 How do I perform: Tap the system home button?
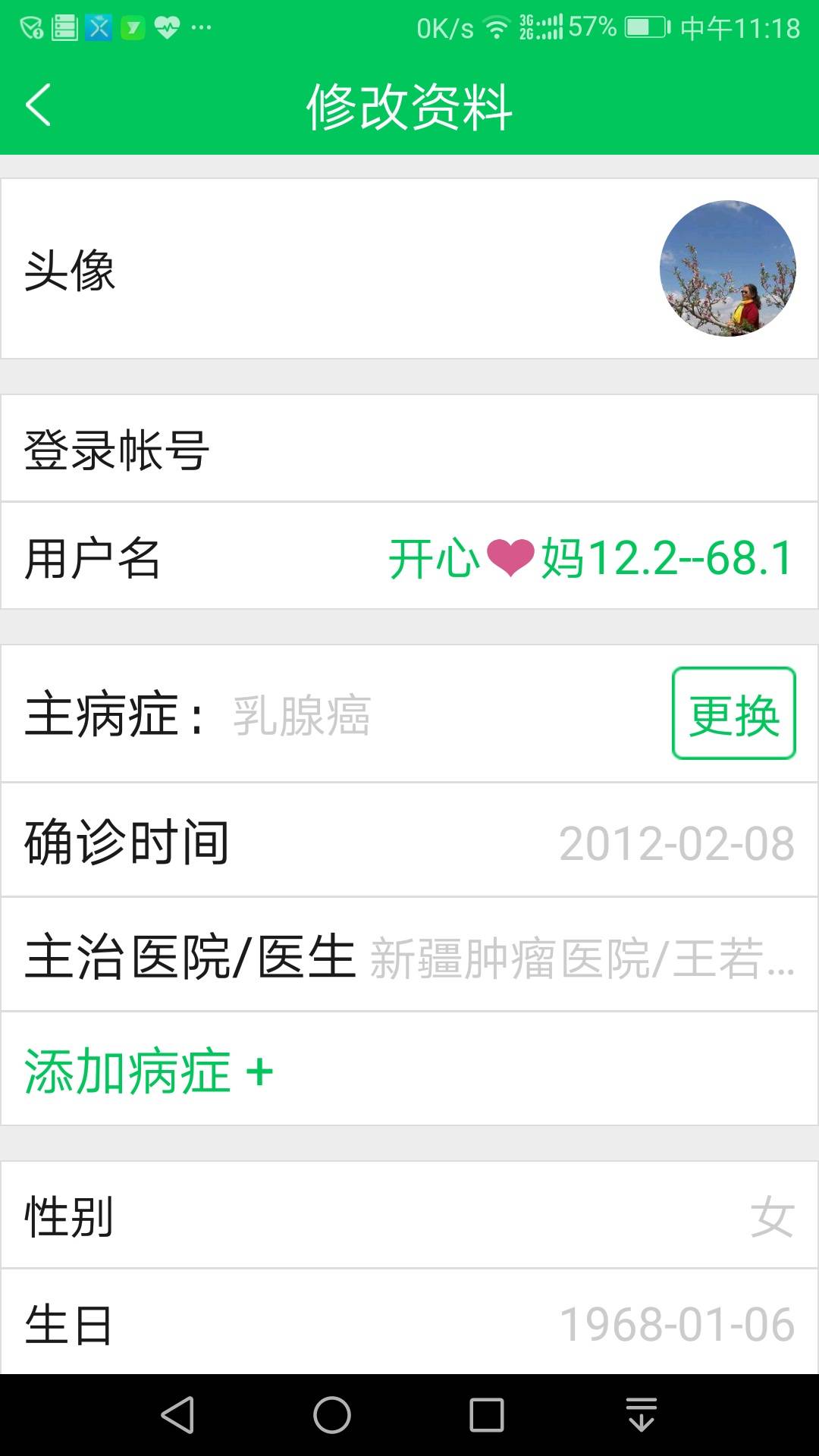click(332, 1415)
